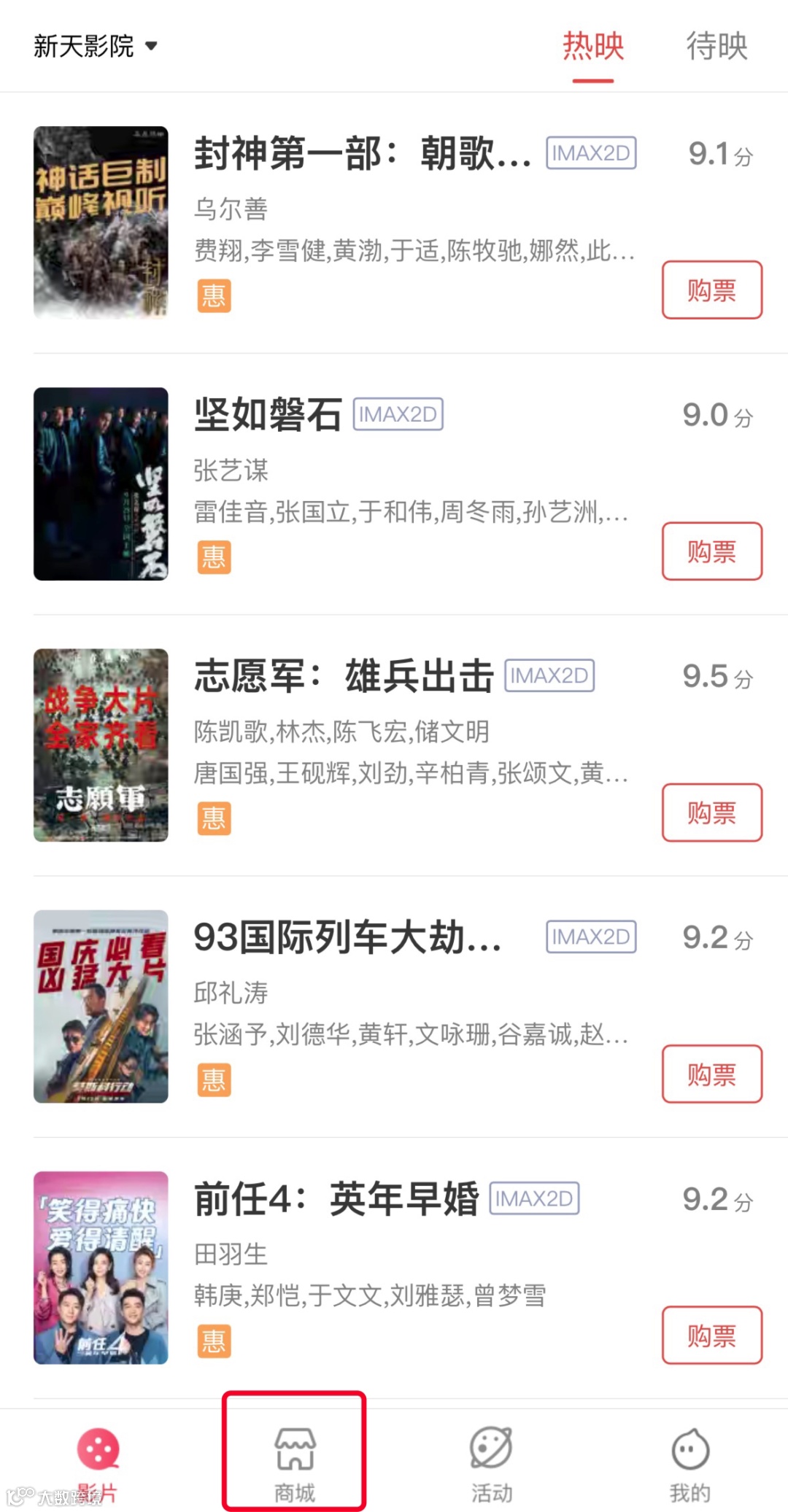Image resolution: width=788 pixels, height=1512 pixels.
Task: Open the 新天影院 cinema dropdown
Action: point(96,46)
